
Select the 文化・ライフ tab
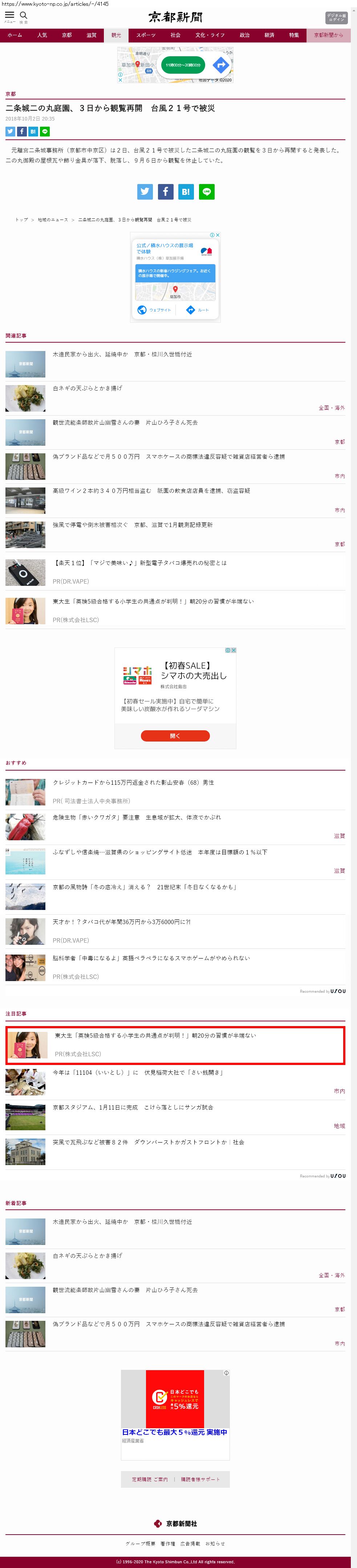pos(210,35)
